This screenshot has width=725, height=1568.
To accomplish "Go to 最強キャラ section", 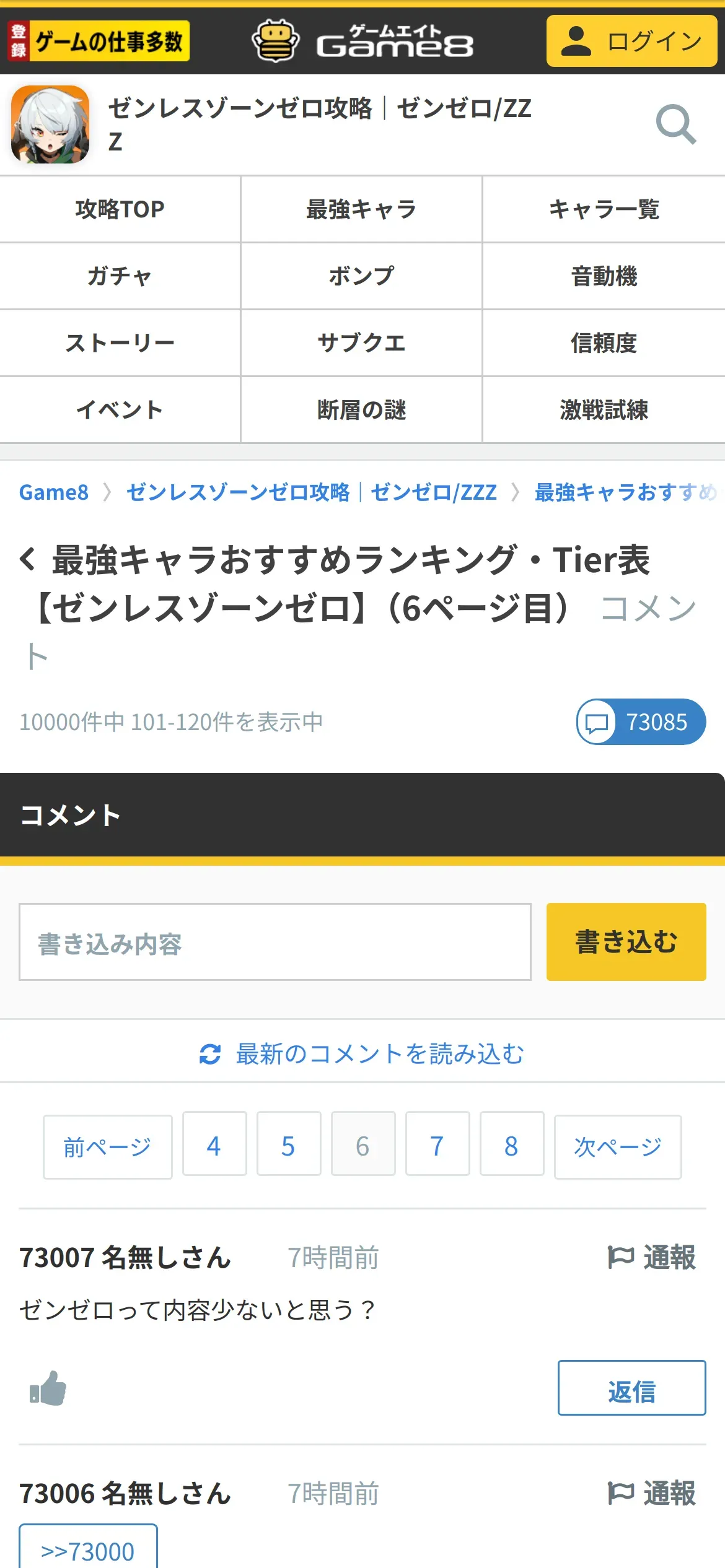I will click(361, 209).
